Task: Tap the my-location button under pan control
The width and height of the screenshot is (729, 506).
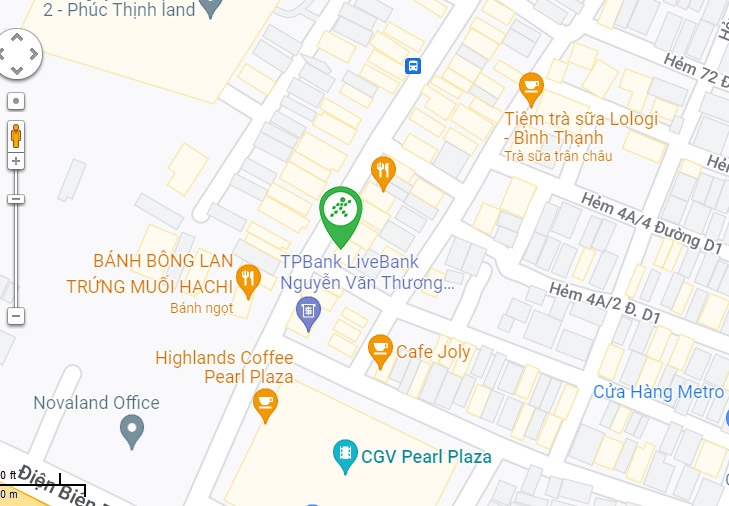Action: point(16,101)
